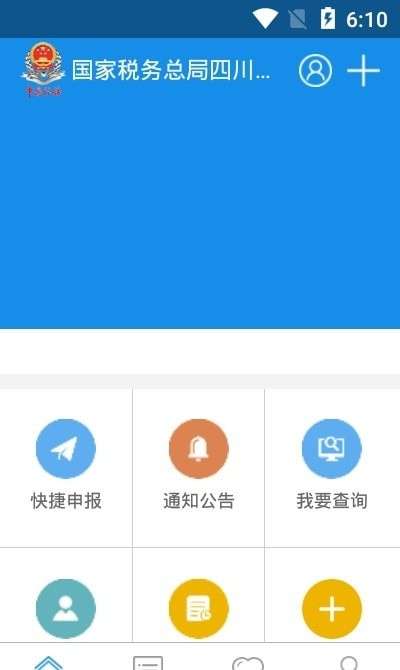Switch to the list tab
This screenshot has height=670, width=400.
point(148,663)
